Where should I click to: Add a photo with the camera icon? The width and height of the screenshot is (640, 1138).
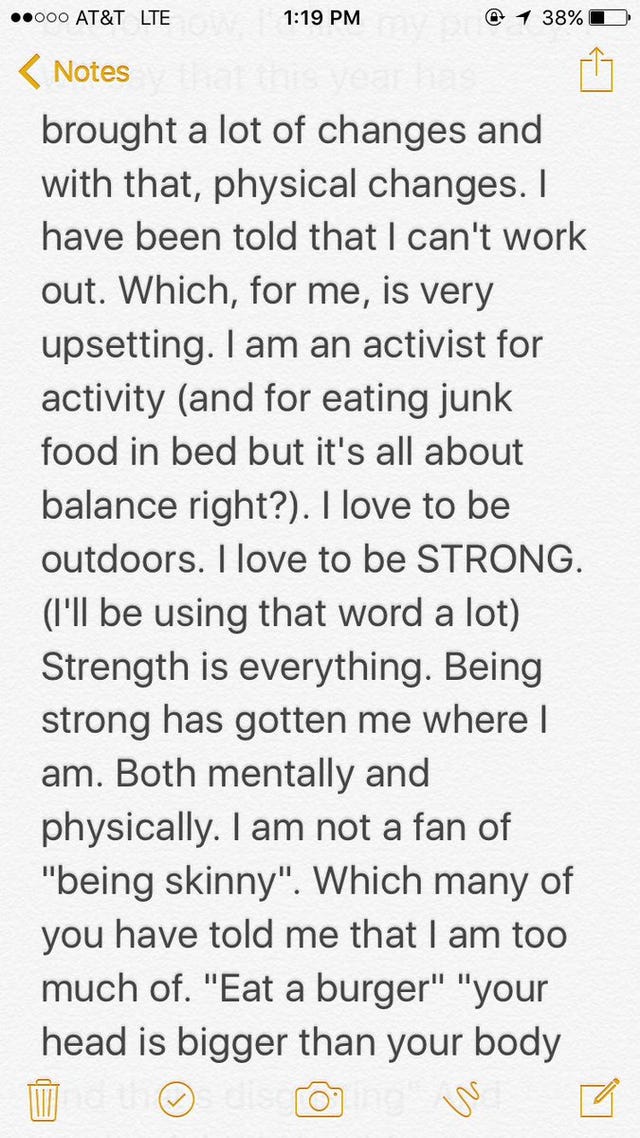point(320,1098)
